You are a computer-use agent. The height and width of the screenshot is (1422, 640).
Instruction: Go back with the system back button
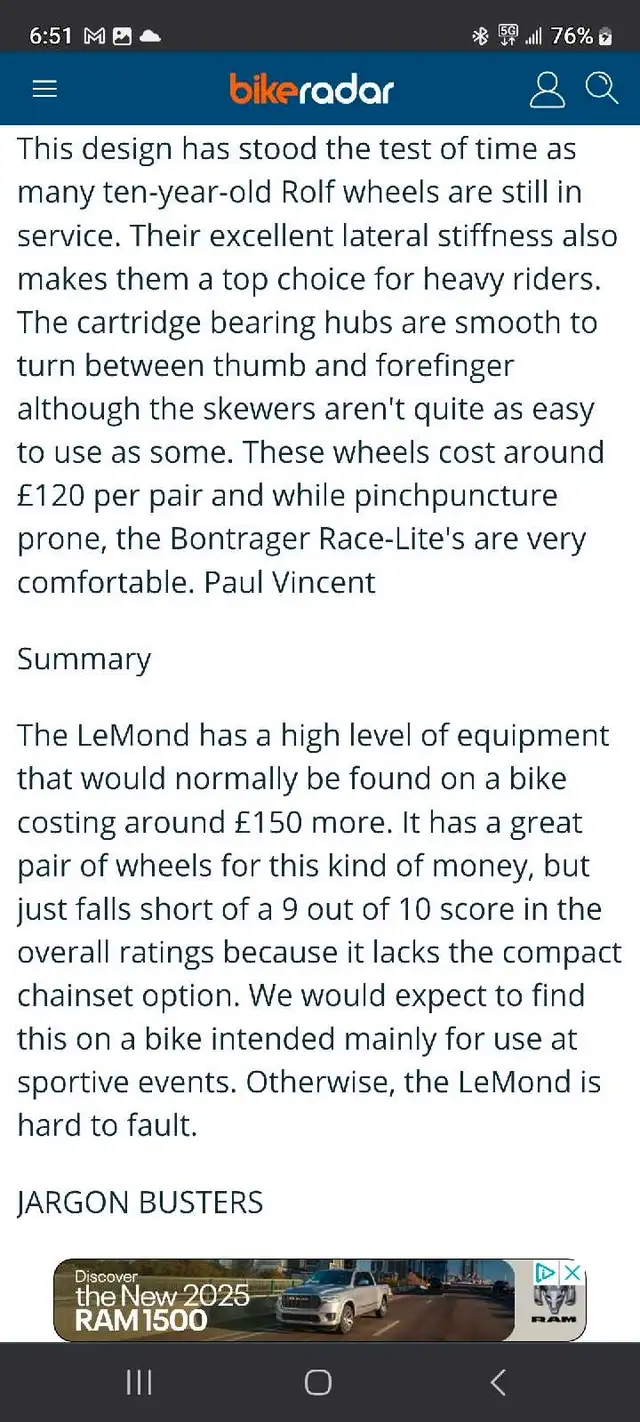(x=498, y=1382)
